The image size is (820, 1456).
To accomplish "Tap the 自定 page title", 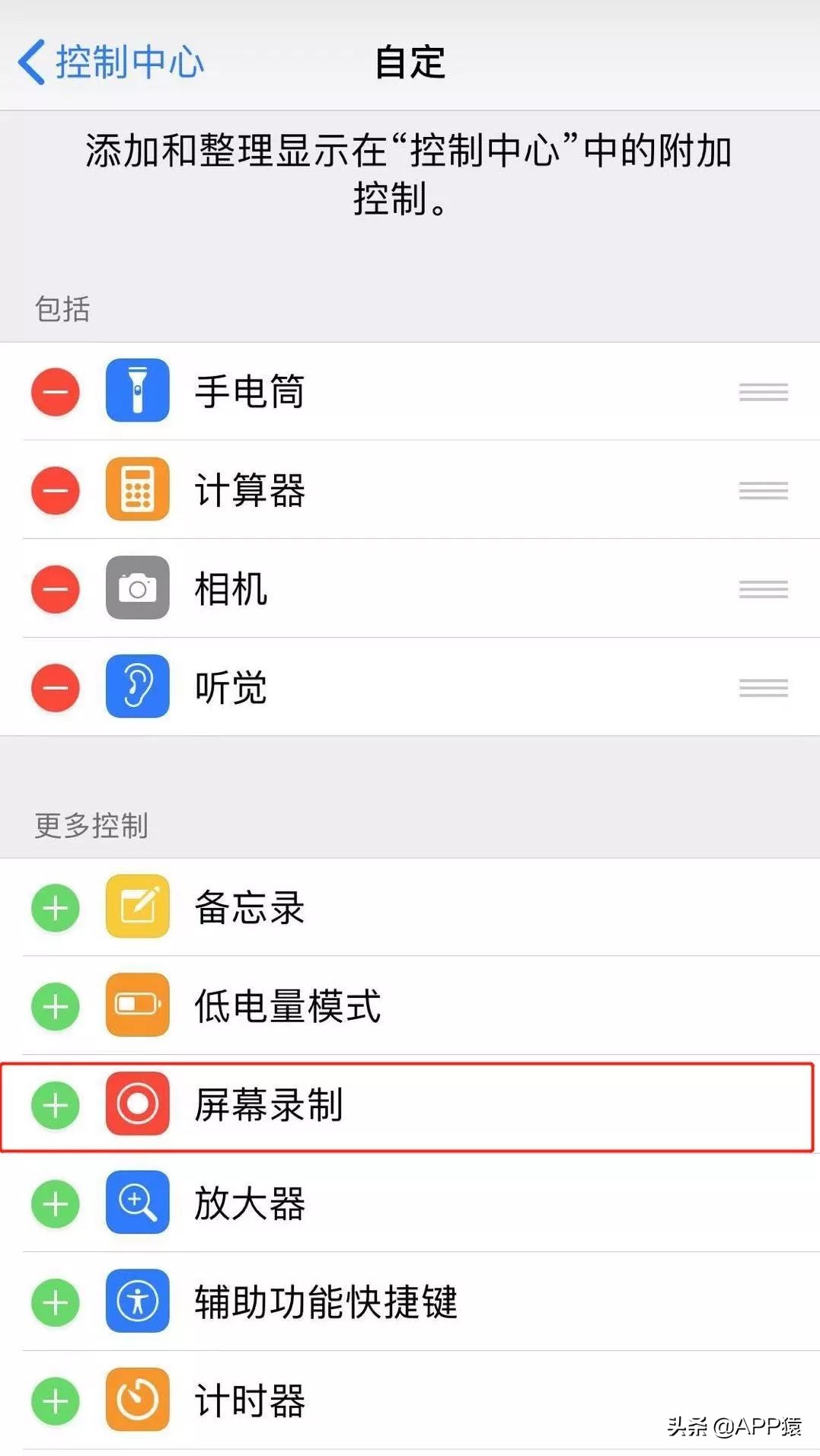I will coord(409,64).
